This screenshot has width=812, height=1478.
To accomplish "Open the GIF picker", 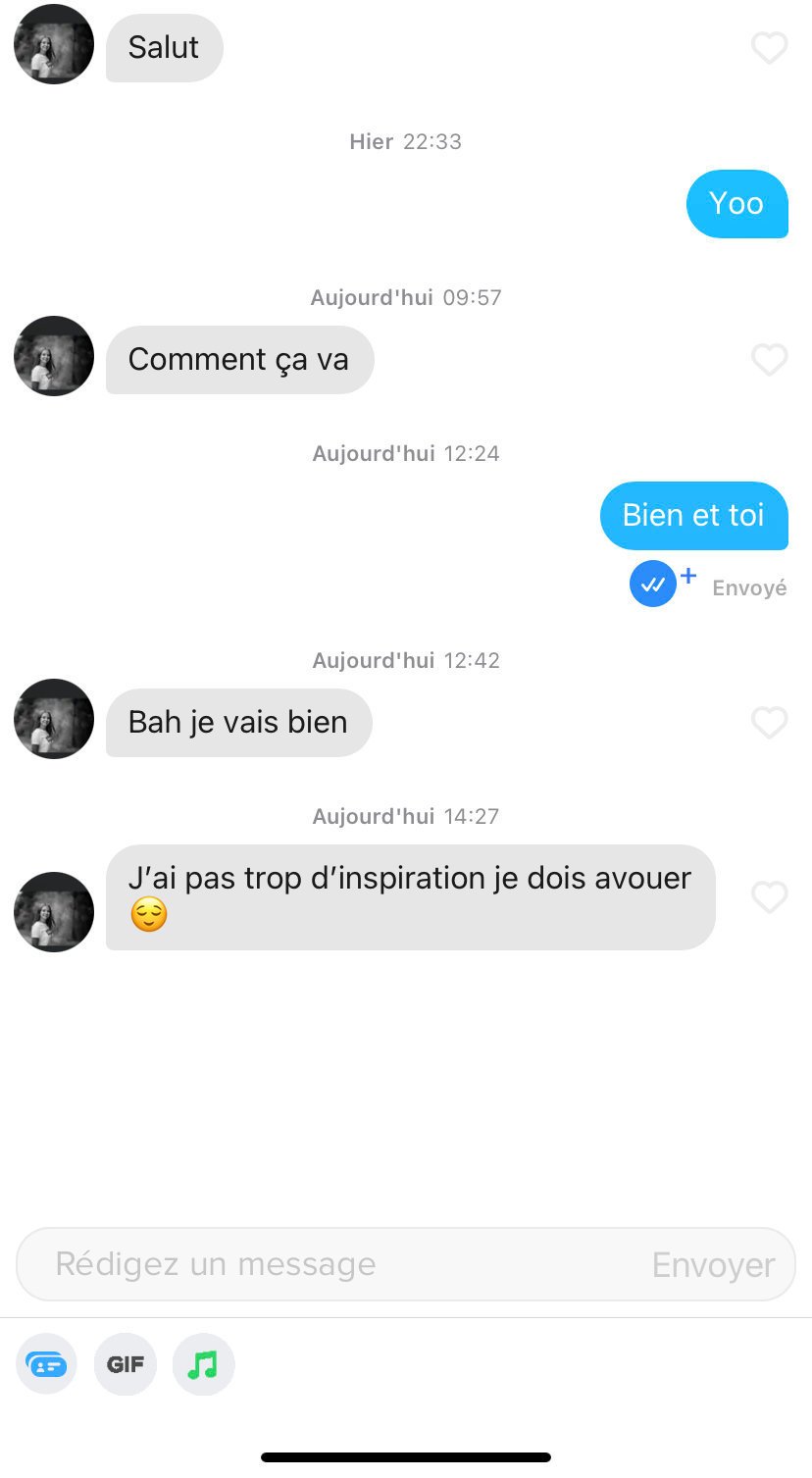I will (x=126, y=1364).
